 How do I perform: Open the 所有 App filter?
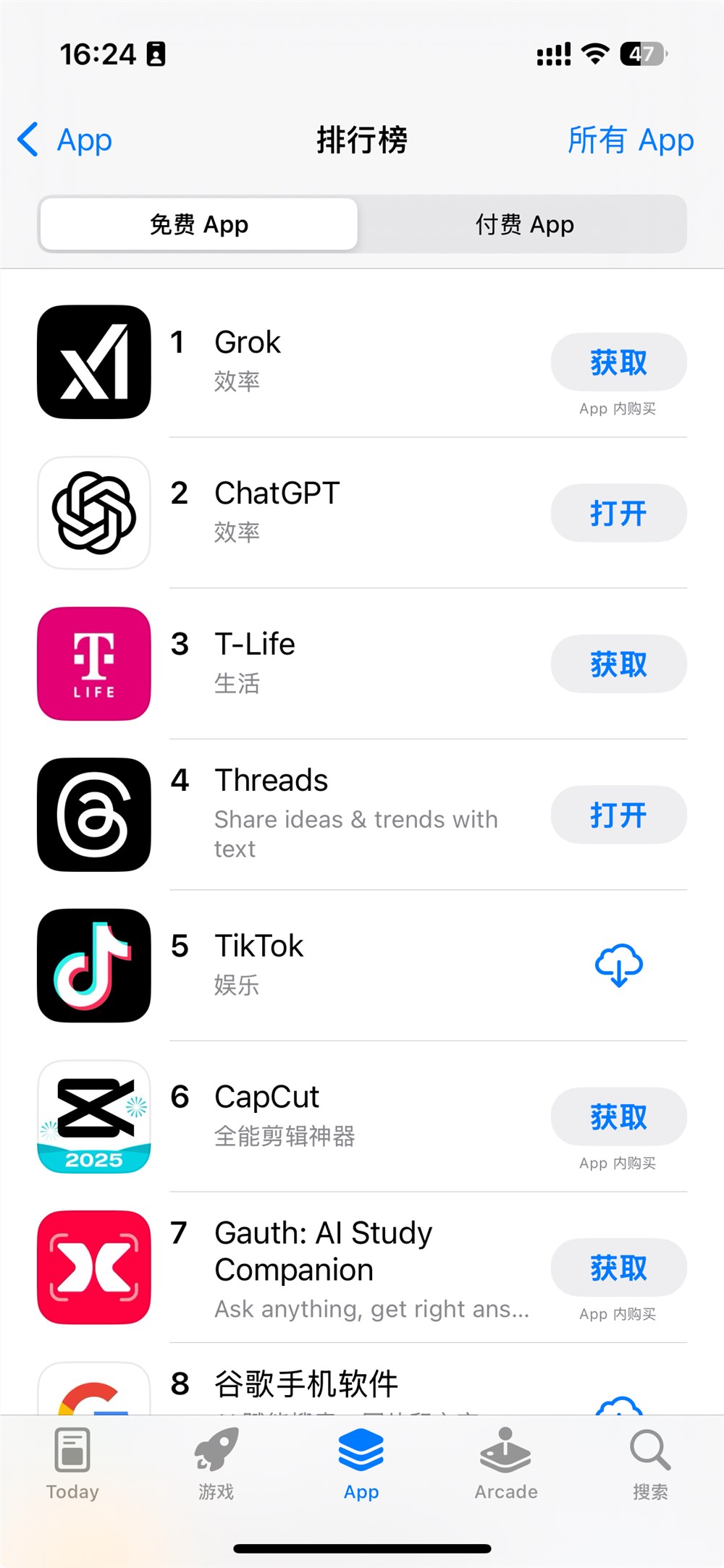coord(630,140)
